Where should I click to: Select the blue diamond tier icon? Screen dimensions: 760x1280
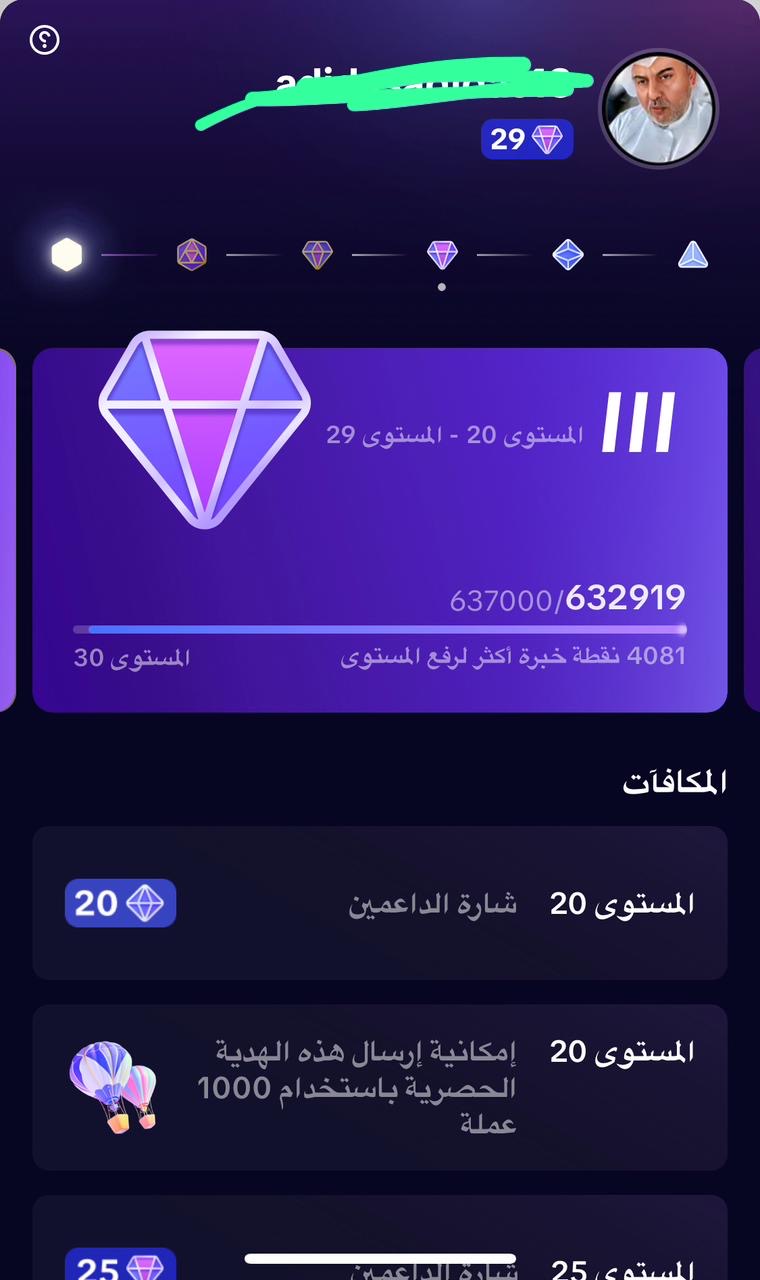568,255
